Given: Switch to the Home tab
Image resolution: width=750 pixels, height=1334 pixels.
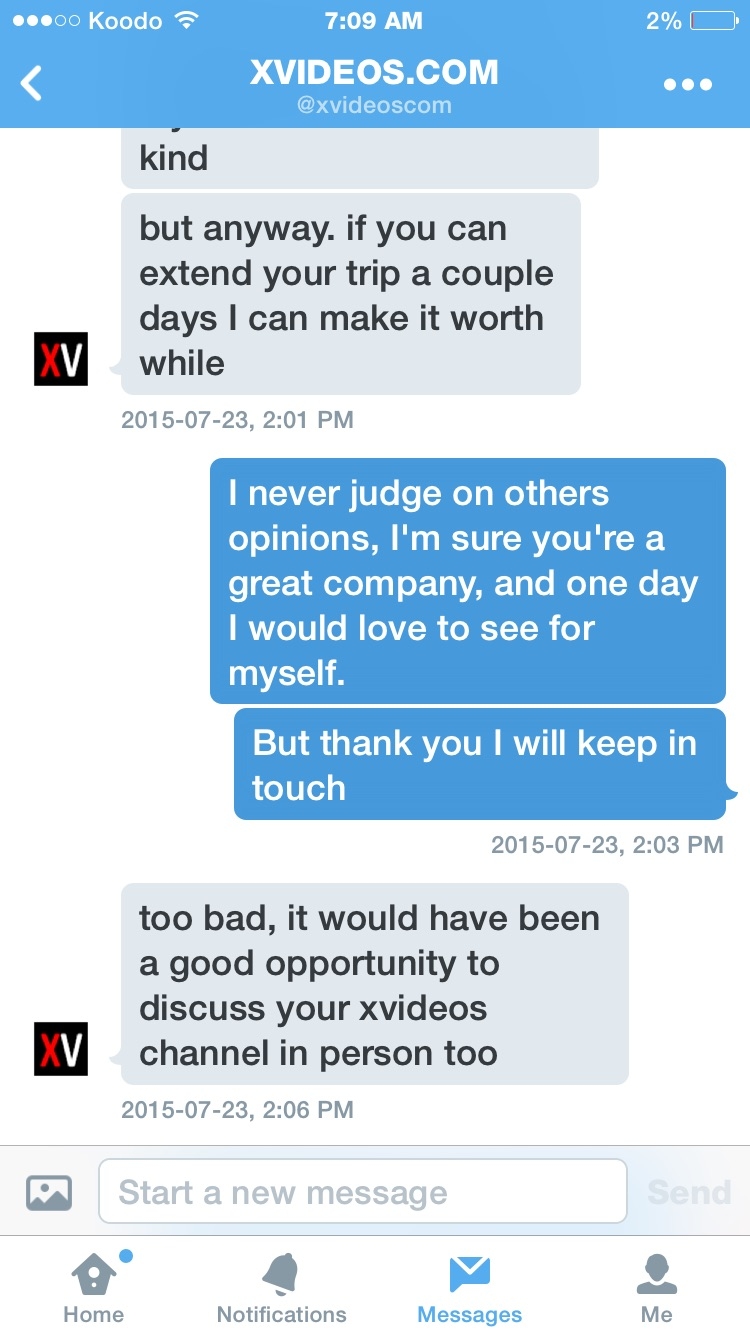Looking at the screenshot, I should (x=93, y=1286).
